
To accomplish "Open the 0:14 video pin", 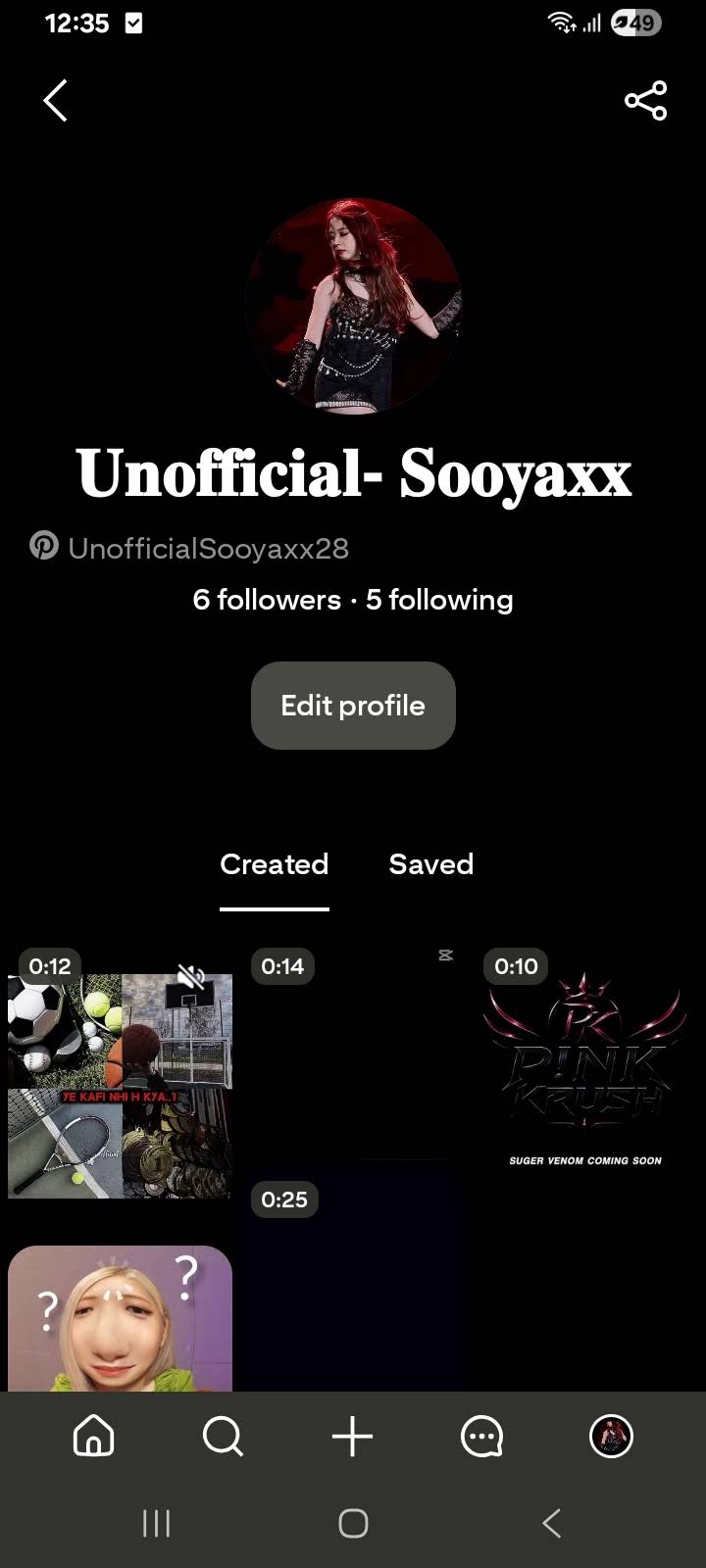I will [353, 1053].
